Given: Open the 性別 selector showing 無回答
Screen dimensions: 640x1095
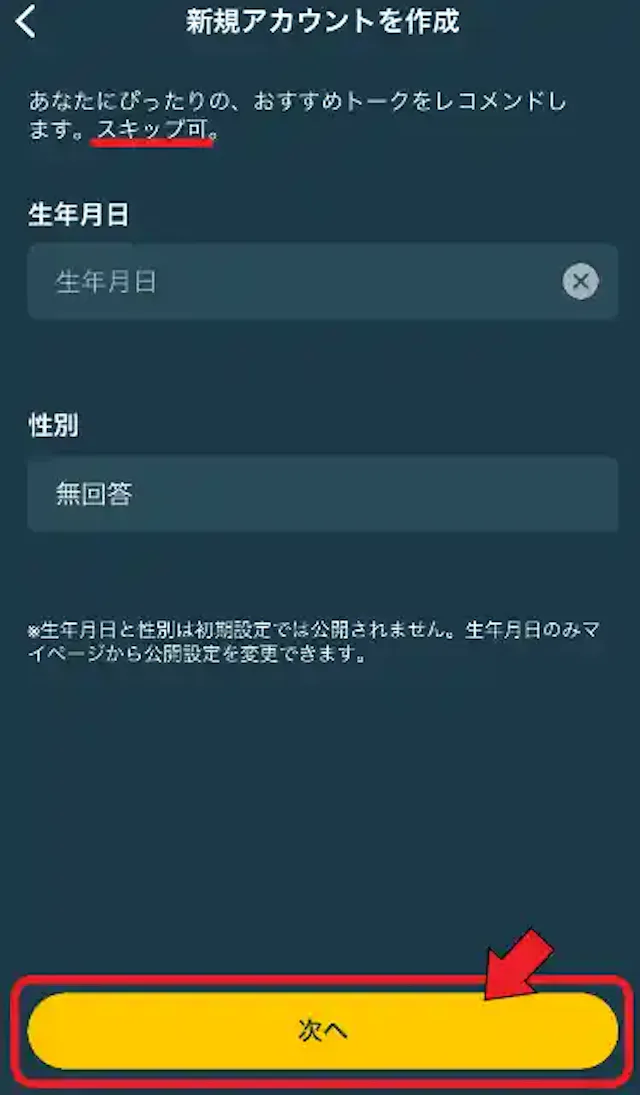Looking at the screenshot, I should click(322, 494).
